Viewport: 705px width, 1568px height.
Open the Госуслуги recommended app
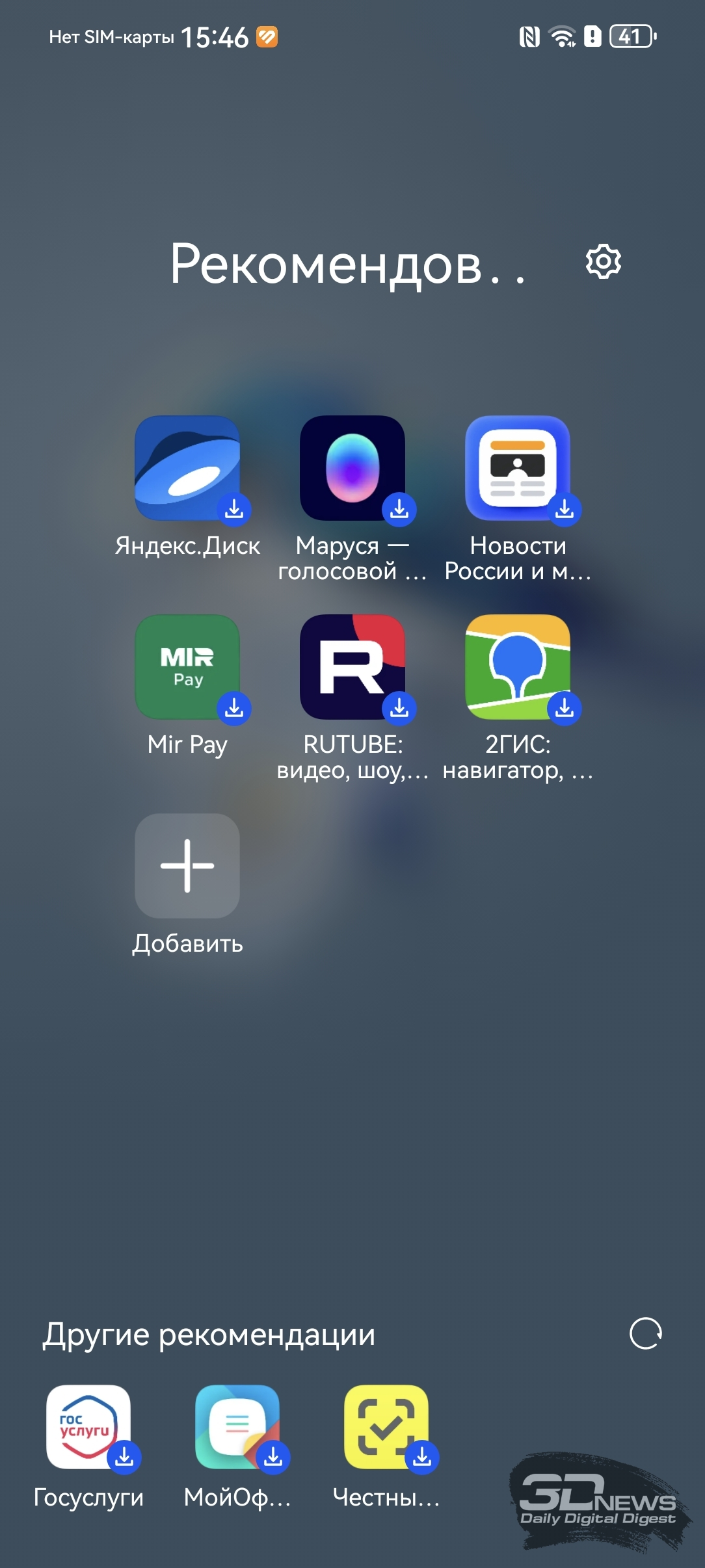[x=88, y=1427]
